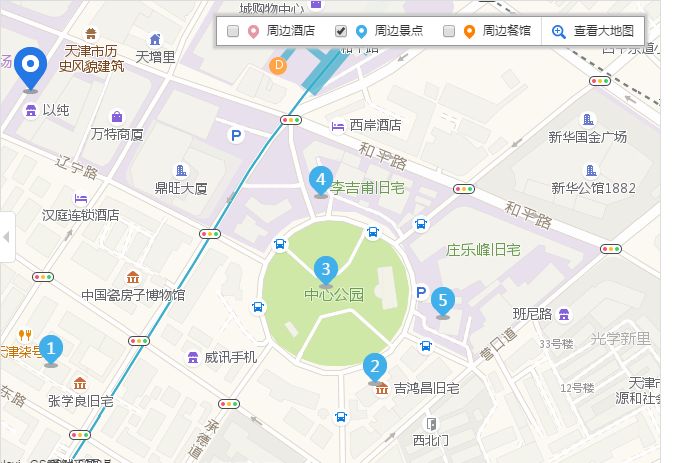This screenshot has height=463, width=677.
Task: Enable the 周边餐馆 nearby restaurants checkbox
Action: point(449,32)
